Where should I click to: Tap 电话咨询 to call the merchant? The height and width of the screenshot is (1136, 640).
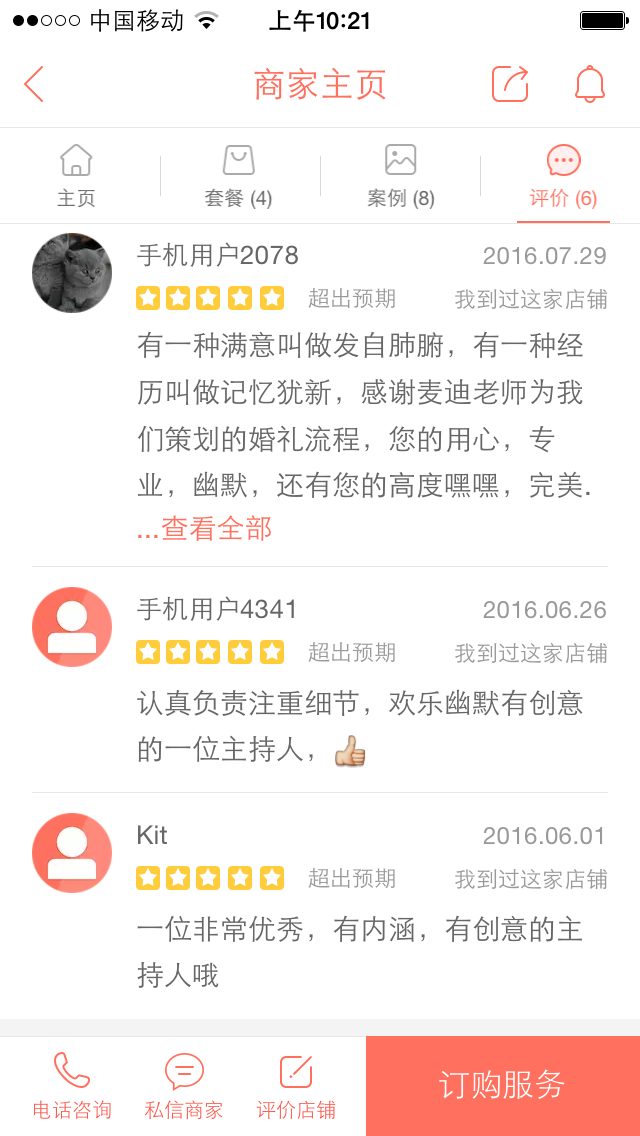[x=72, y=1086]
